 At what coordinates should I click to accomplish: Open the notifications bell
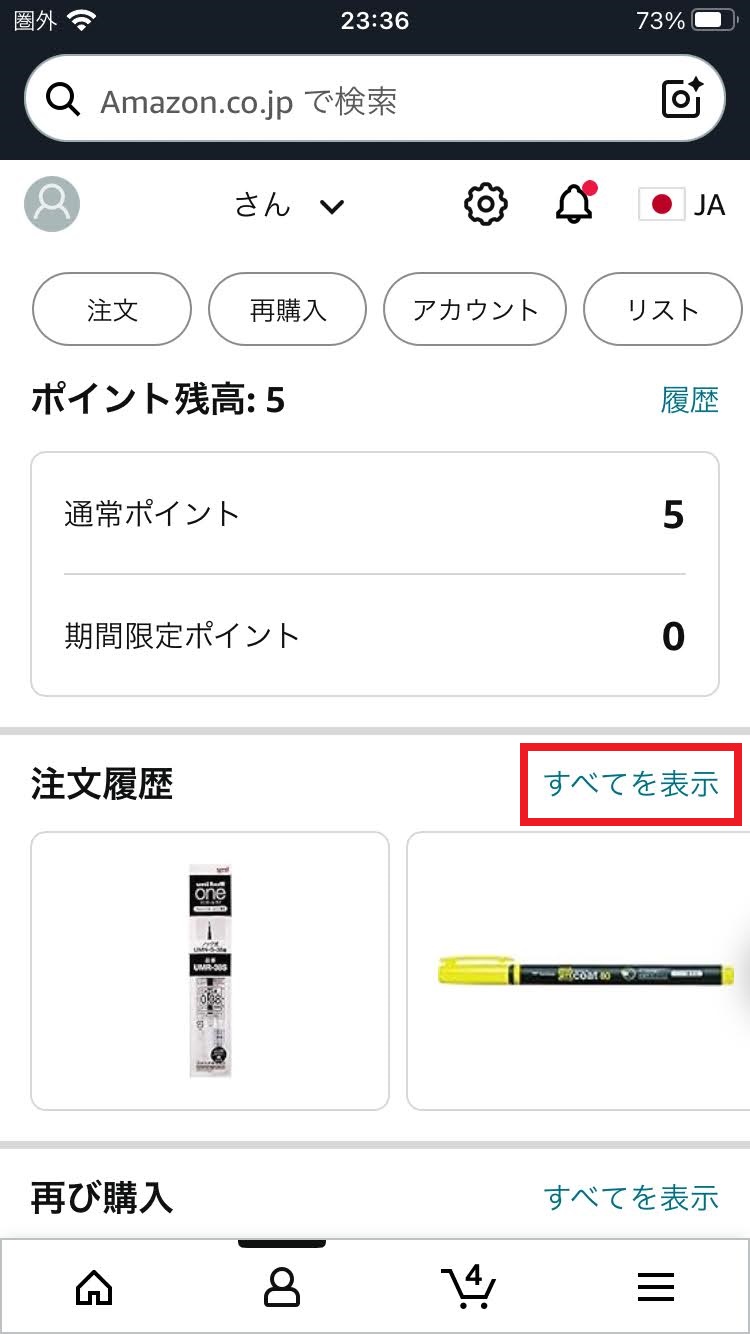[x=574, y=204]
